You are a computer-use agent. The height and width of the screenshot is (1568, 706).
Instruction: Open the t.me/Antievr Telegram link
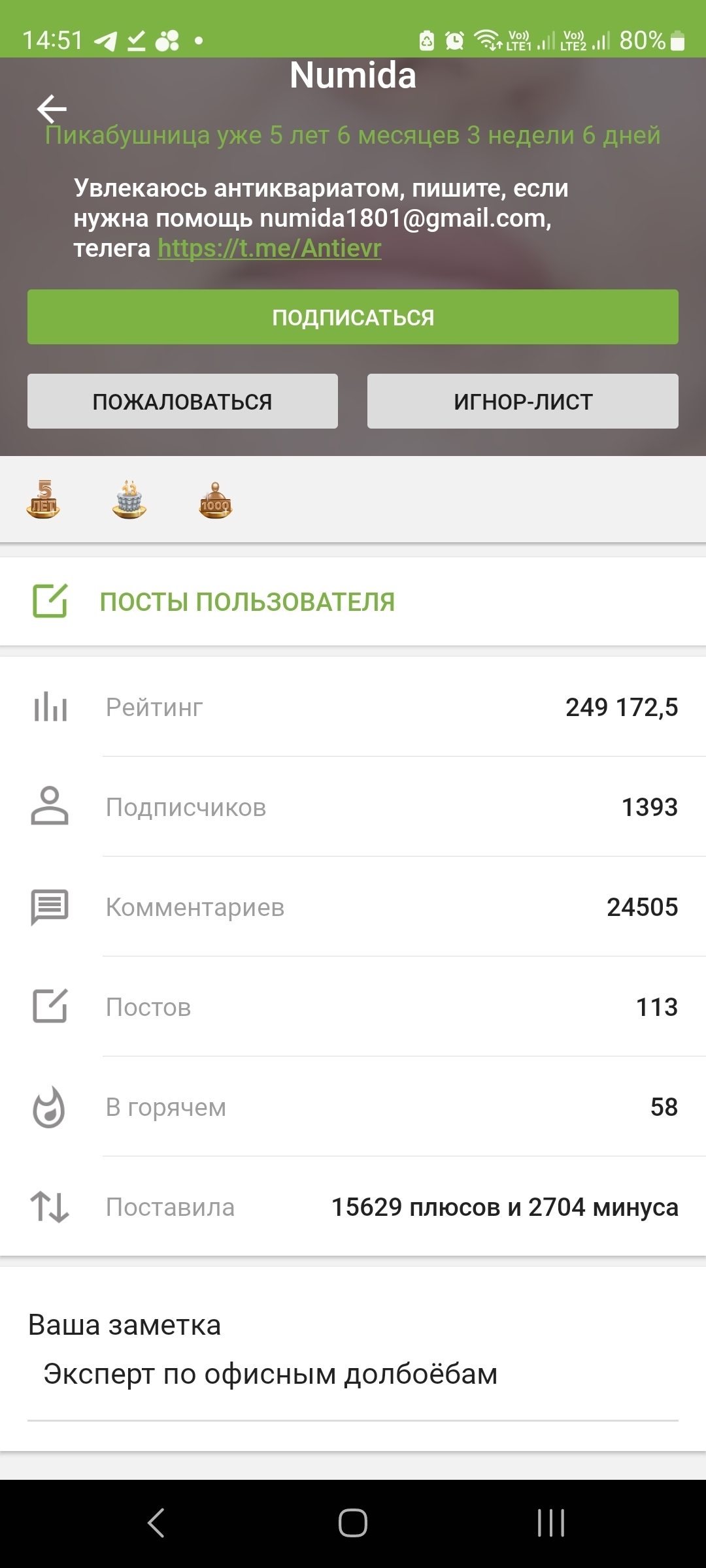click(x=269, y=248)
